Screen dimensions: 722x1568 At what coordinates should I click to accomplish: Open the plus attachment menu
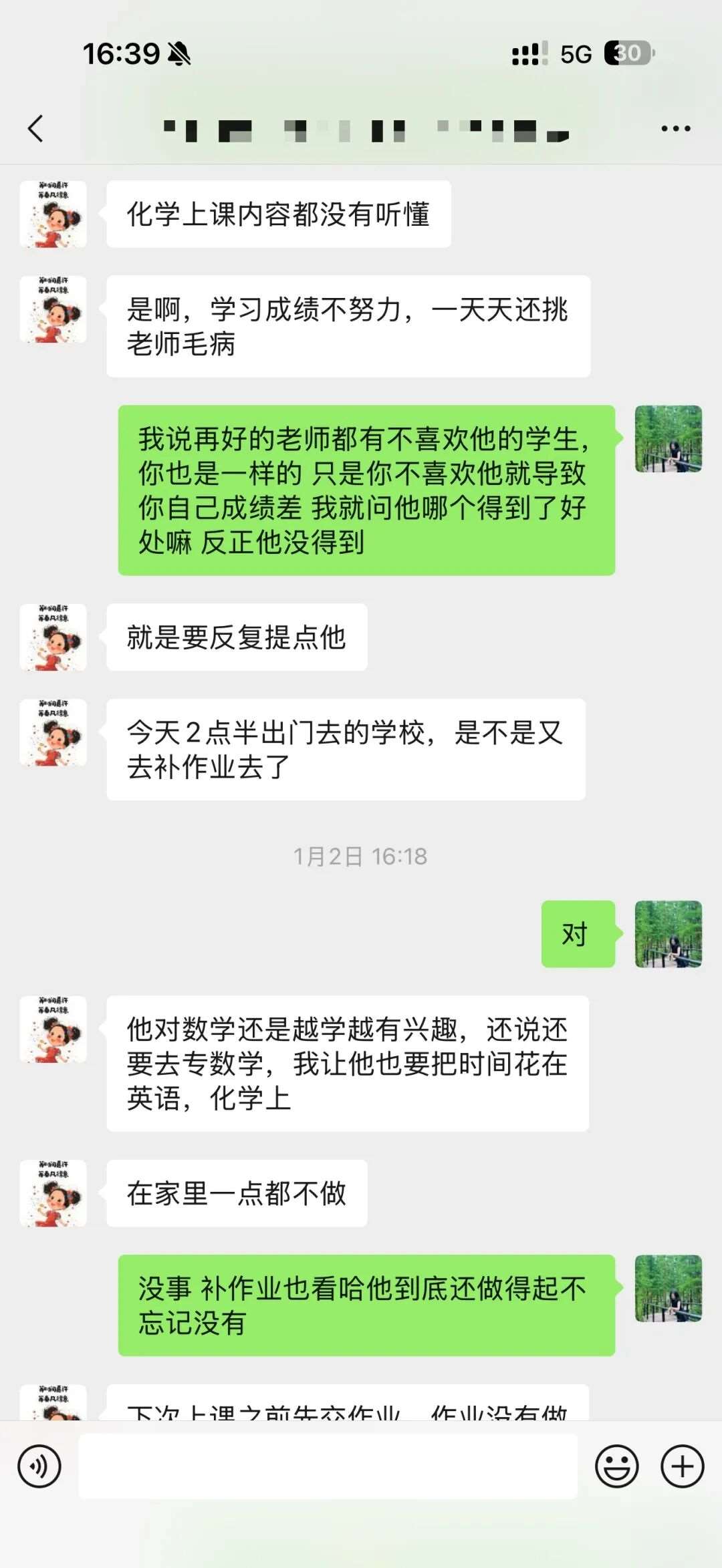(x=682, y=1466)
